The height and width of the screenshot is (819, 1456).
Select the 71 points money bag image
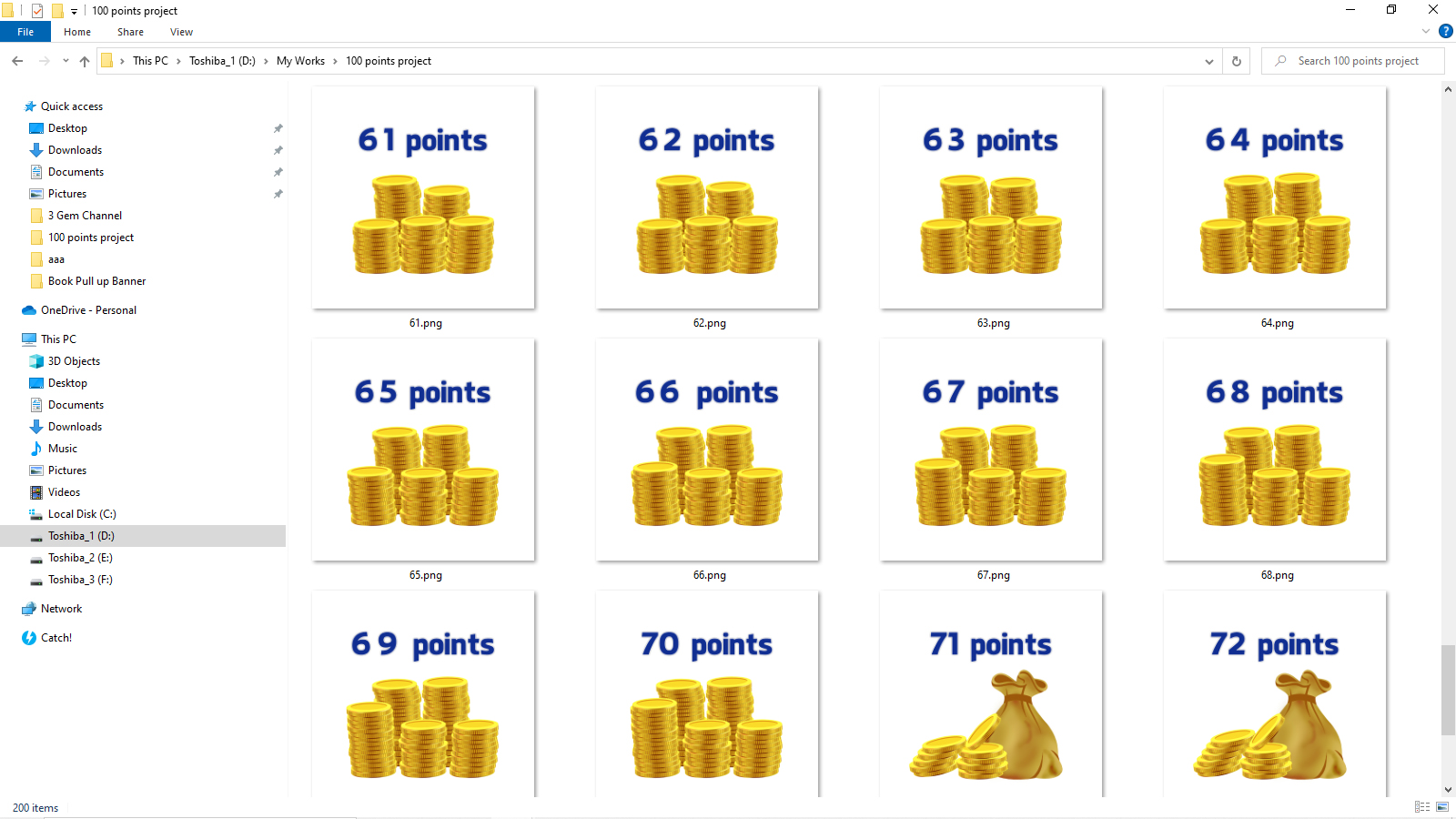(991, 696)
